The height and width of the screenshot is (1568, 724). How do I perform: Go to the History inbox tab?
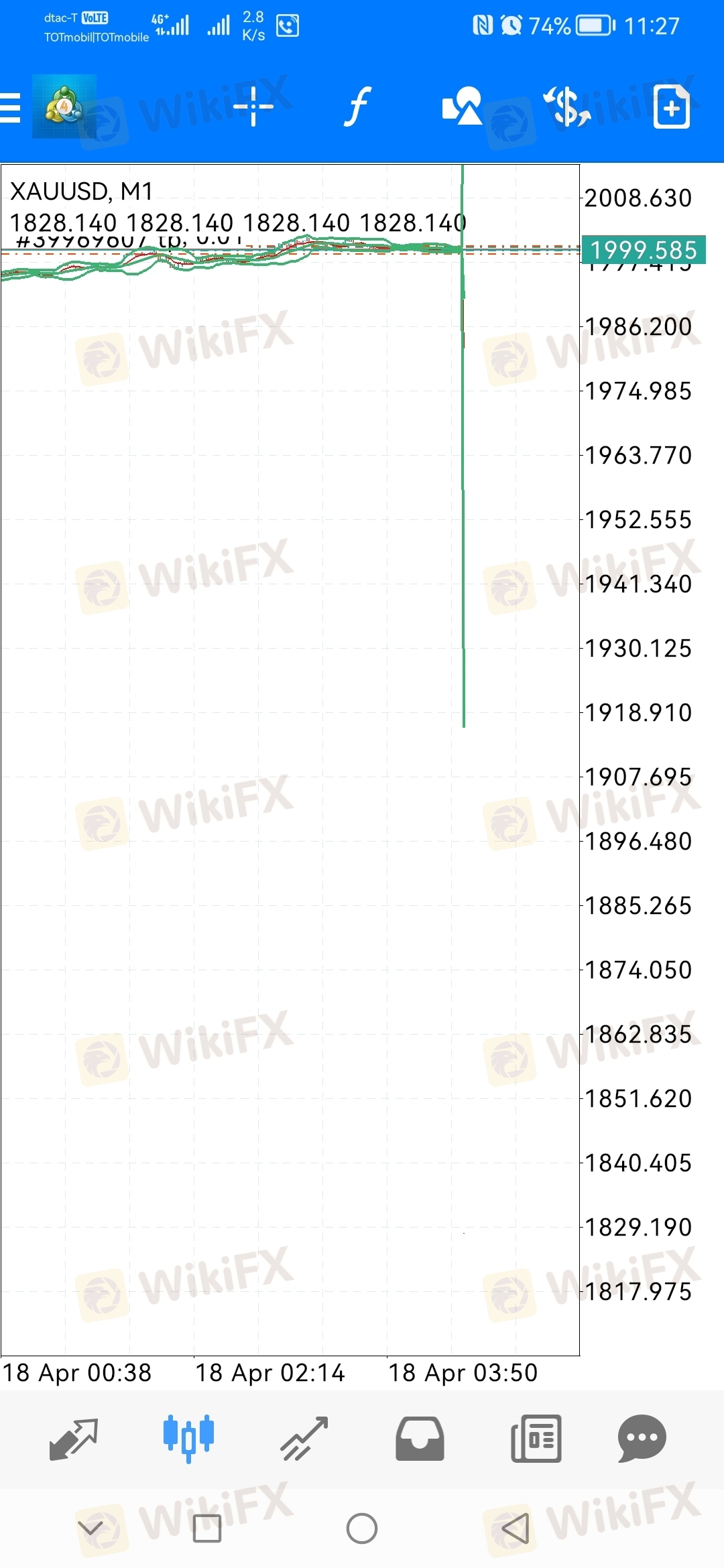(x=420, y=1439)
